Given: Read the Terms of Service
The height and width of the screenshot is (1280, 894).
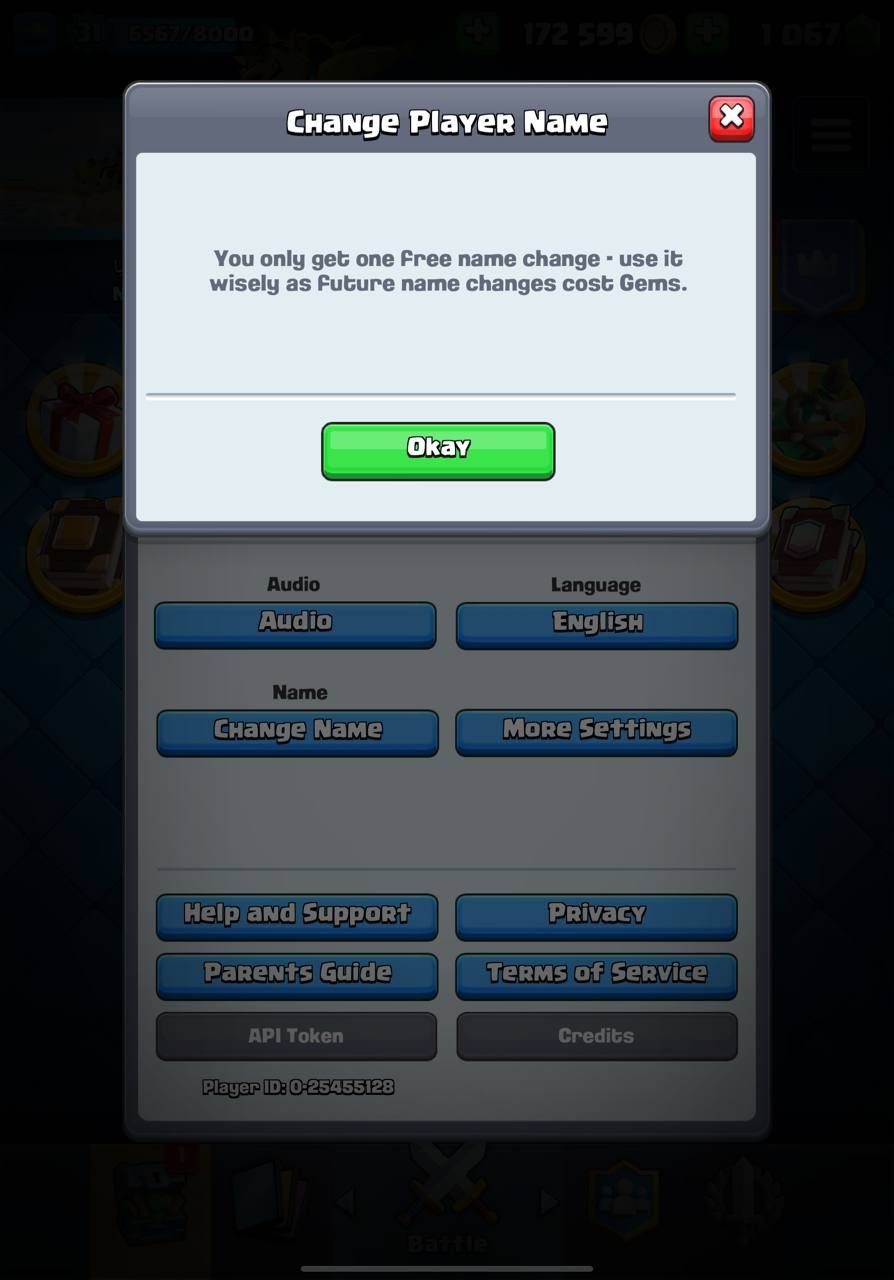Looking at the screenshot, I should tap(596, 975).
